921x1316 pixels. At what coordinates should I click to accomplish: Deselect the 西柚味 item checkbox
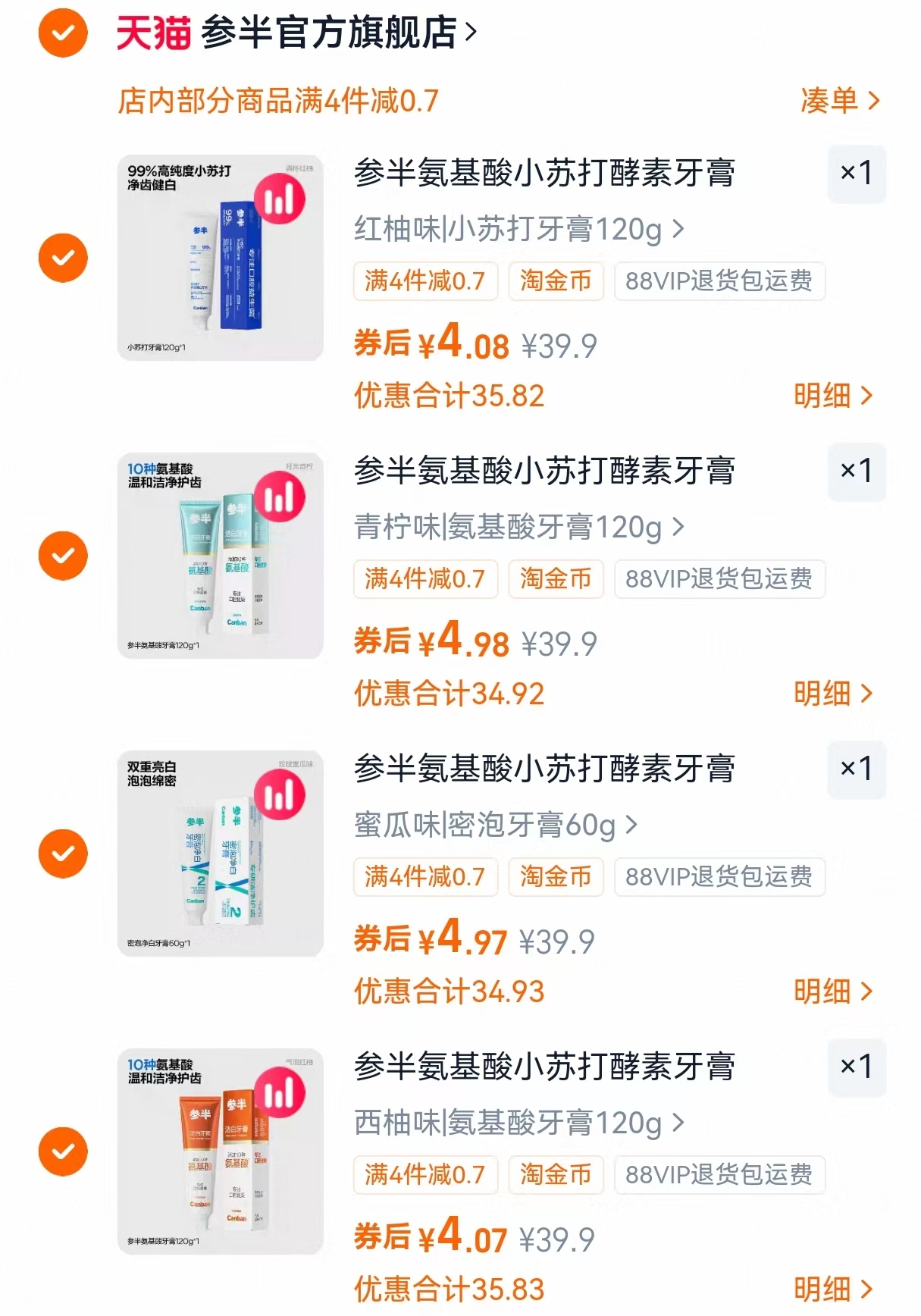coord(62,1151)
